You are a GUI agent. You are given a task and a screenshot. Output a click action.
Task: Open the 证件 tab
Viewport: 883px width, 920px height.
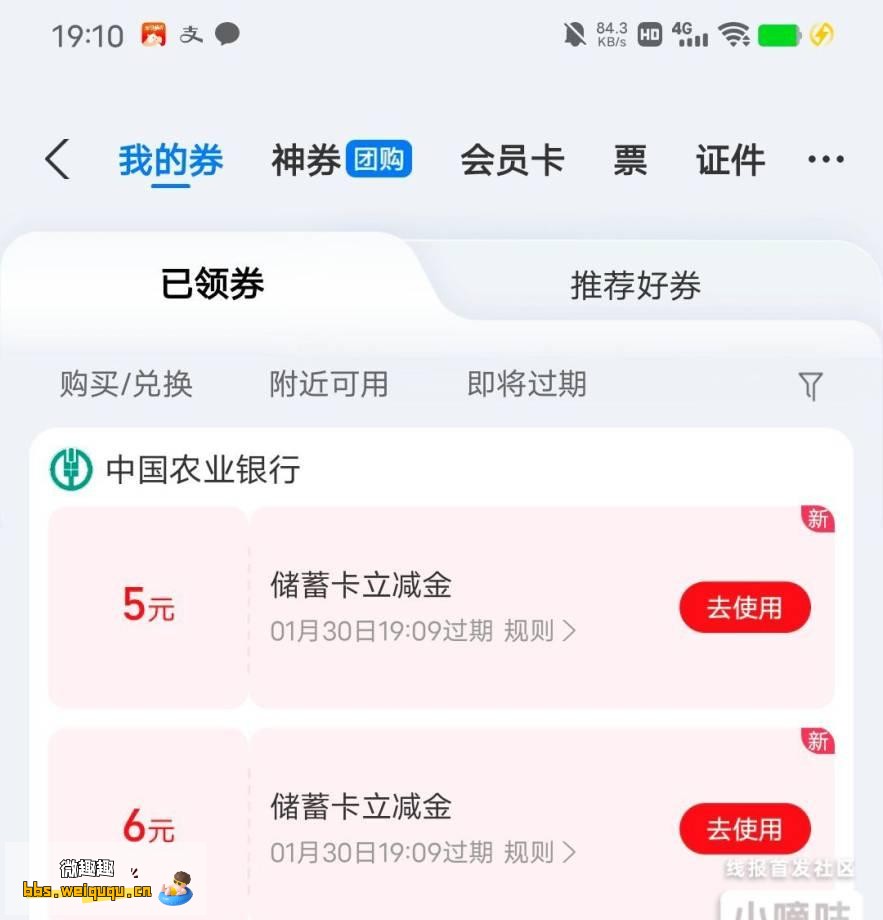730,160
